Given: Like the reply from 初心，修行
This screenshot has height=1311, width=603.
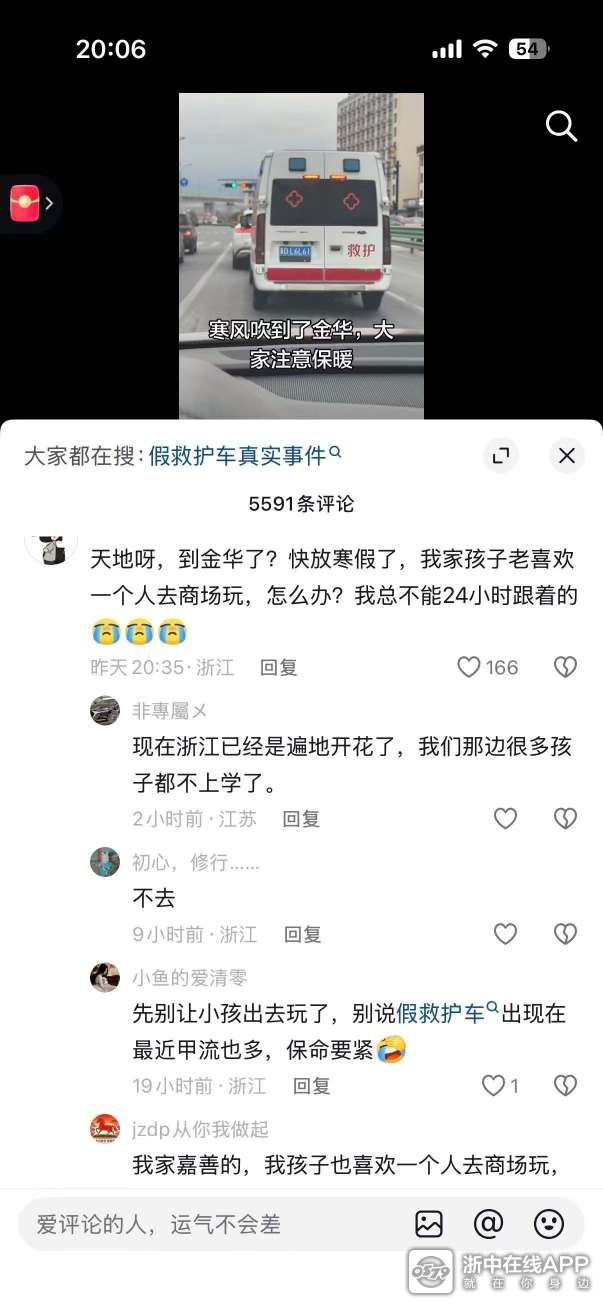Looking at the screenshot, I should (506, 934).
